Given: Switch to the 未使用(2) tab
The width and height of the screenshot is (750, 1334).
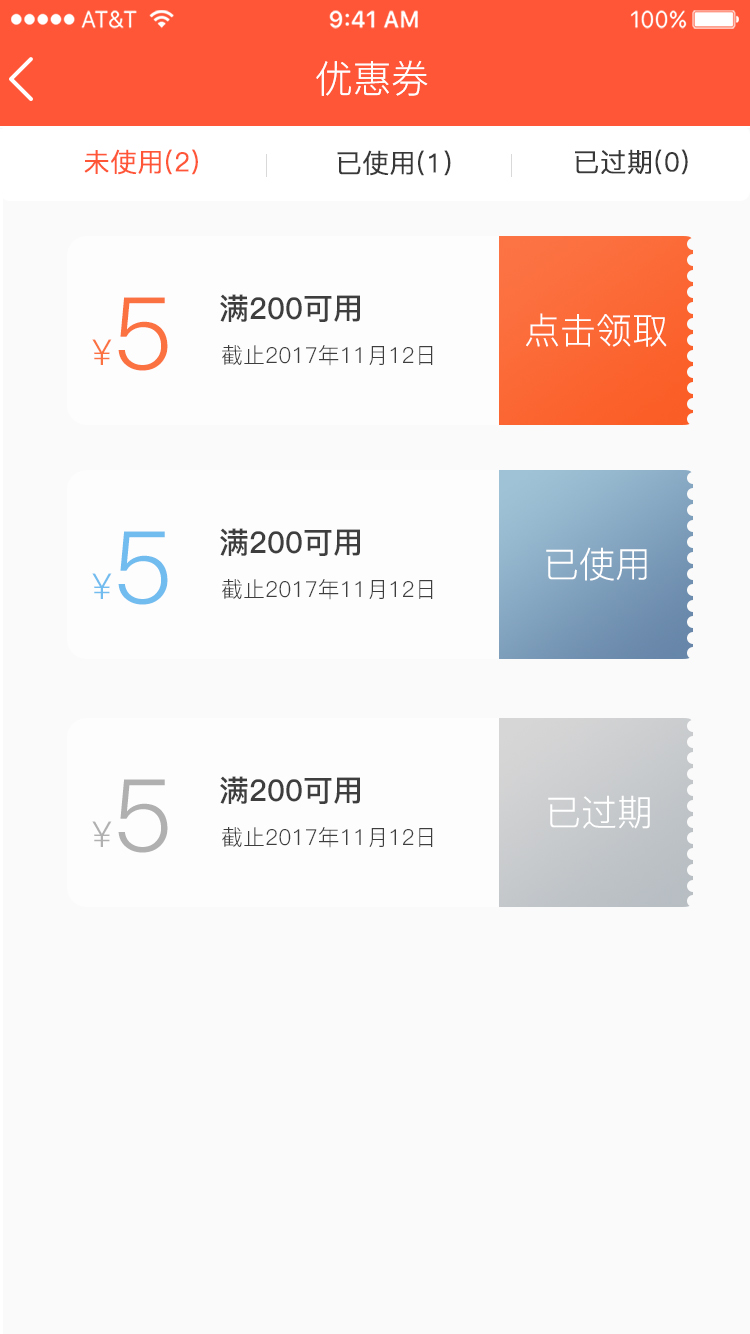Looking at the screenshot, I should point(143,162).
